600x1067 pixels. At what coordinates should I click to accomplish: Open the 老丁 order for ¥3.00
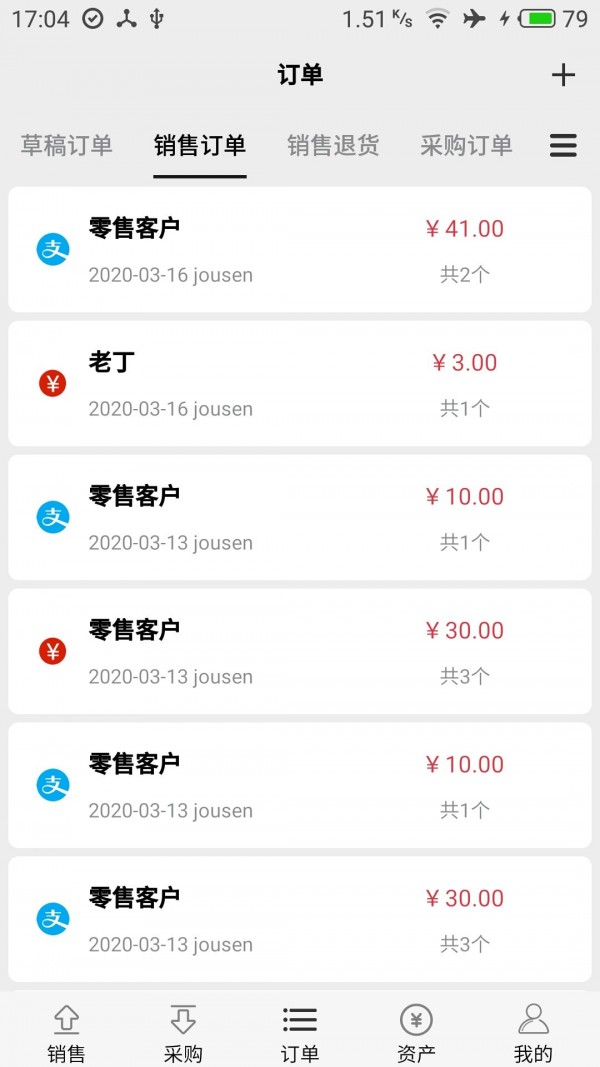click(300, 383)
